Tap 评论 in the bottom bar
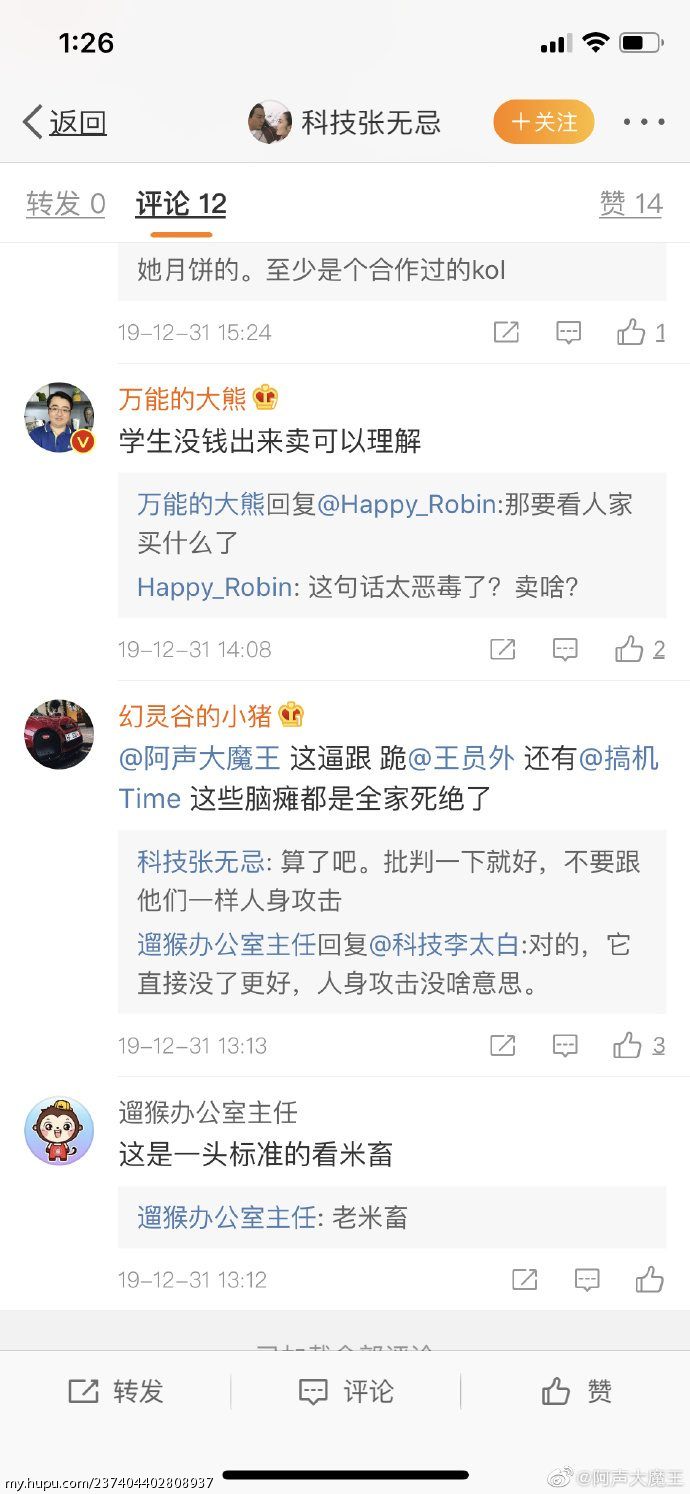Viewport: 690px width, 1494px height. point(346,1391)
